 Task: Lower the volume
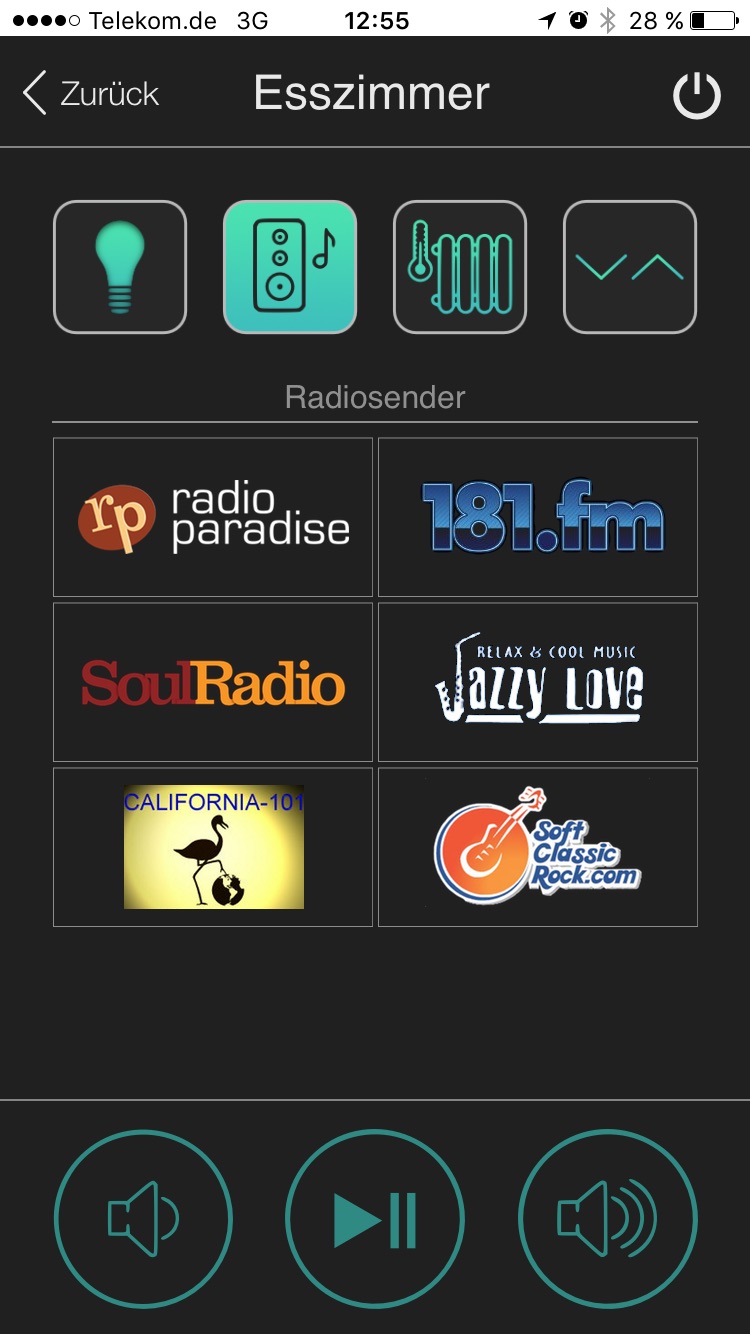click(x=143, y=1219)
